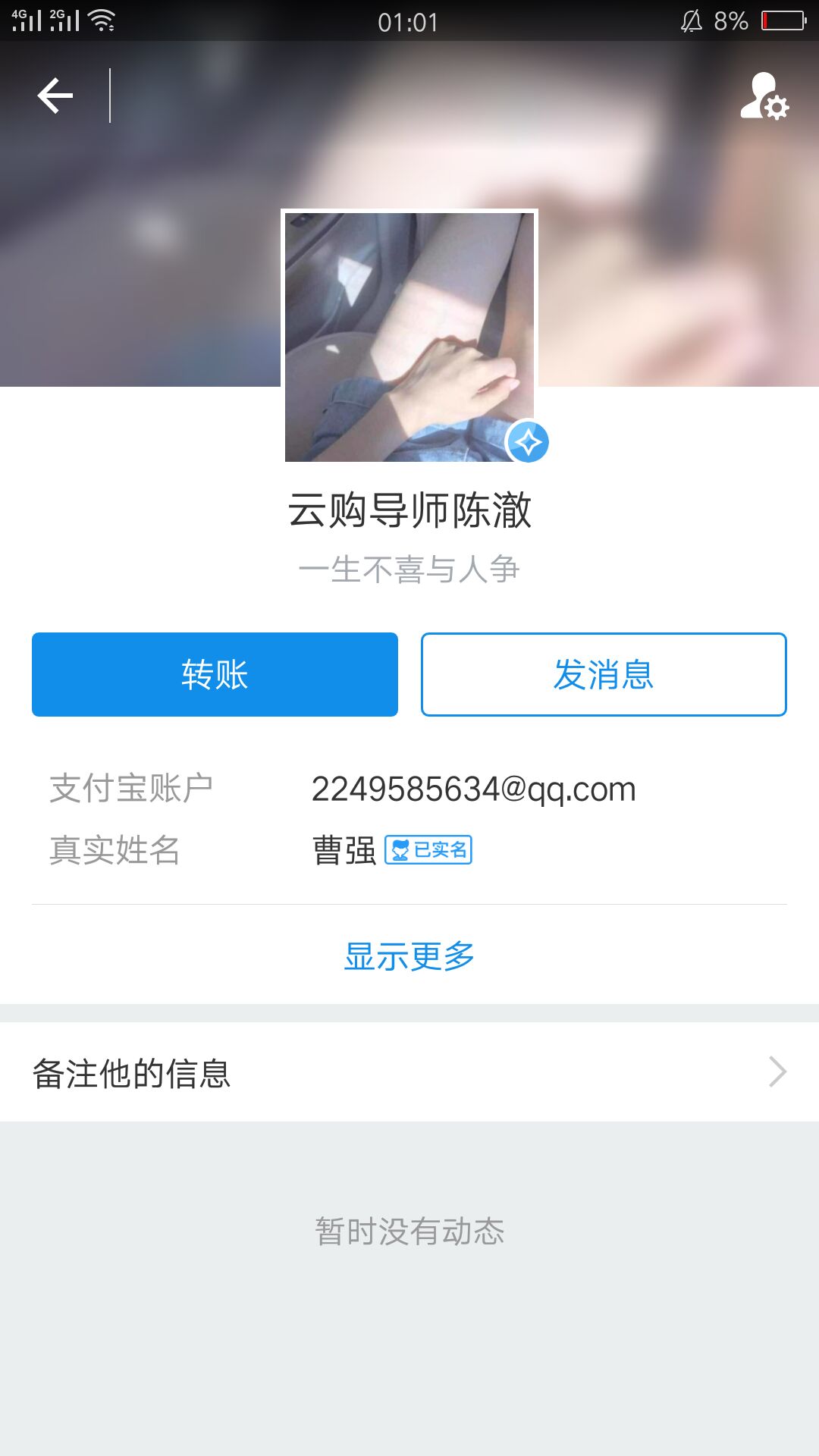The image size is (819, 1456).
Task: Go back using the top-left arrow
Action: click(55, 96)
